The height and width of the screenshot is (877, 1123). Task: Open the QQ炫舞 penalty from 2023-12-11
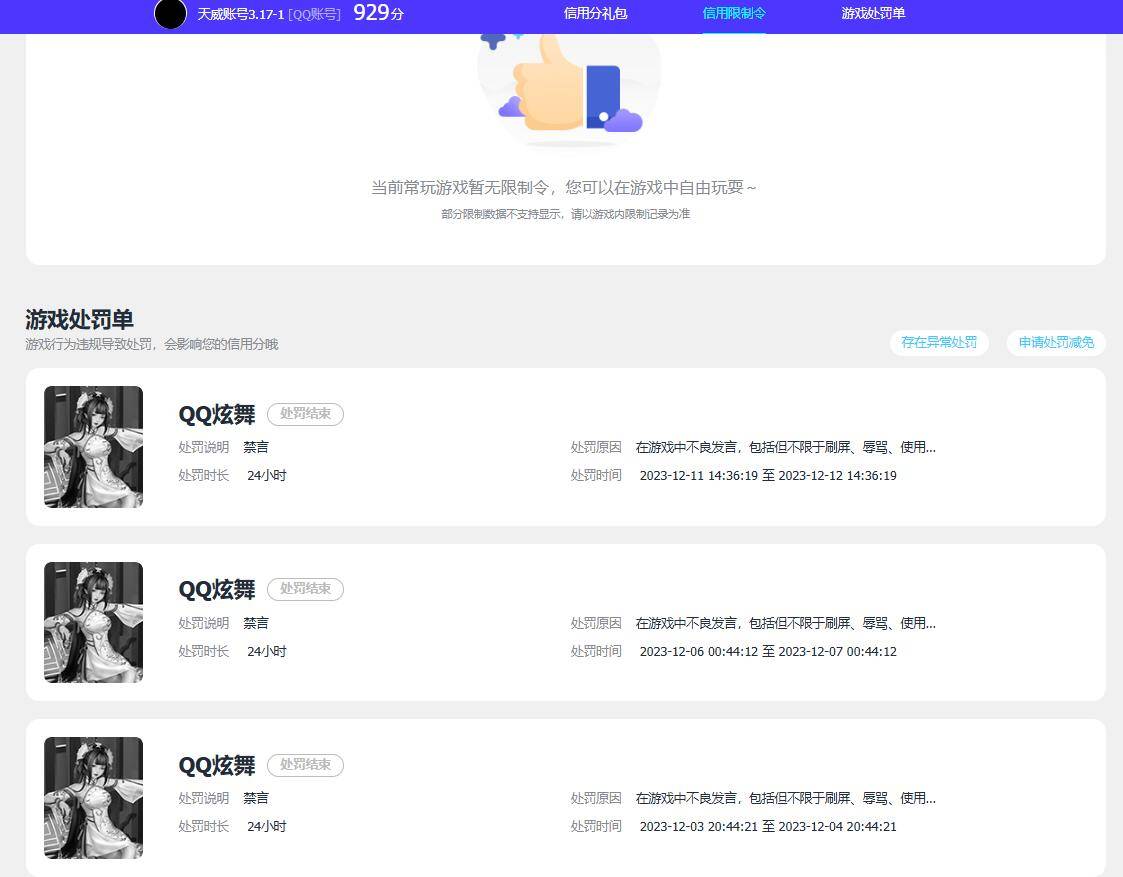point(565,446)
